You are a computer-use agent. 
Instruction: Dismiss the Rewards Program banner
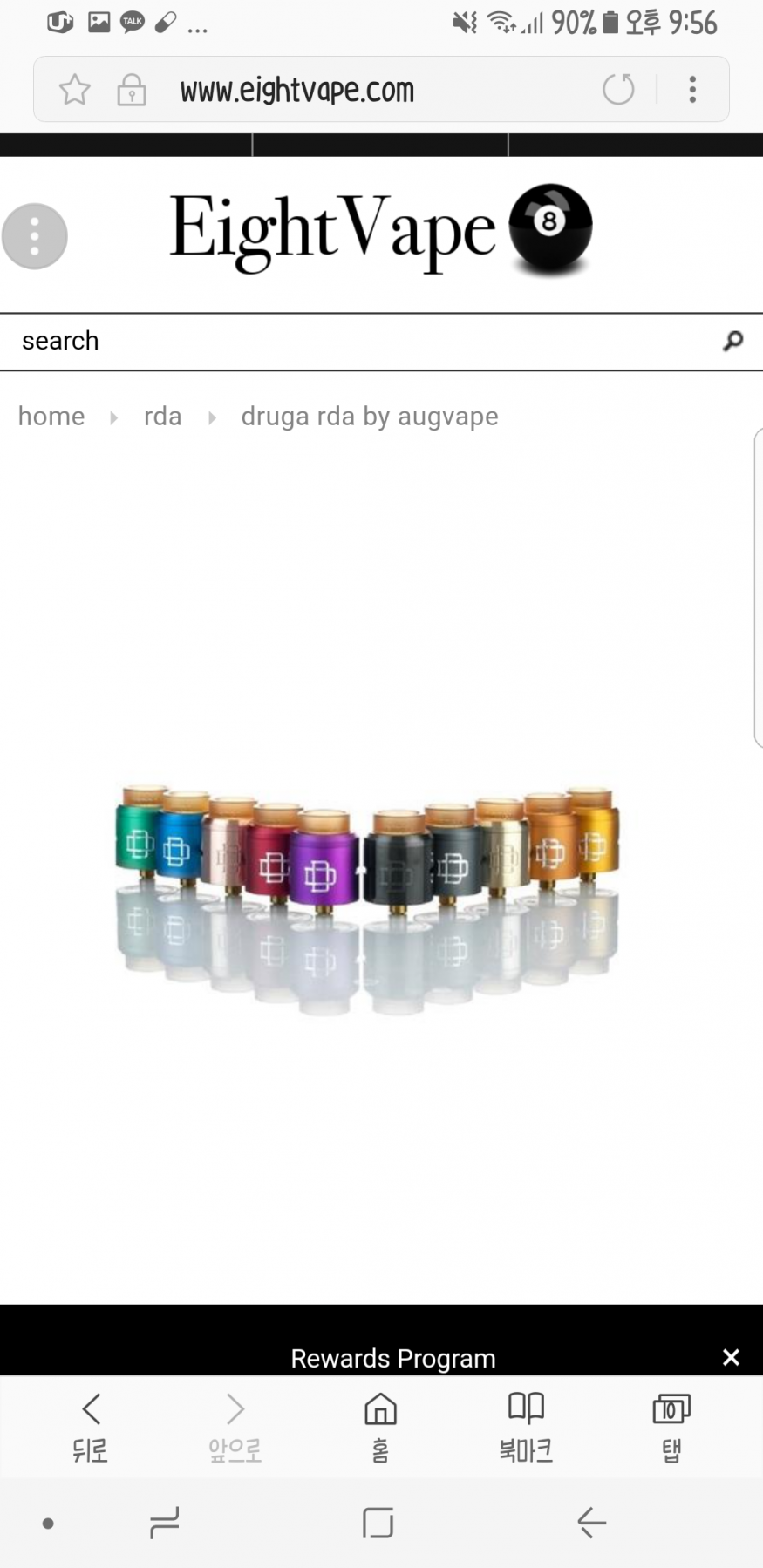coord(731,1357)
